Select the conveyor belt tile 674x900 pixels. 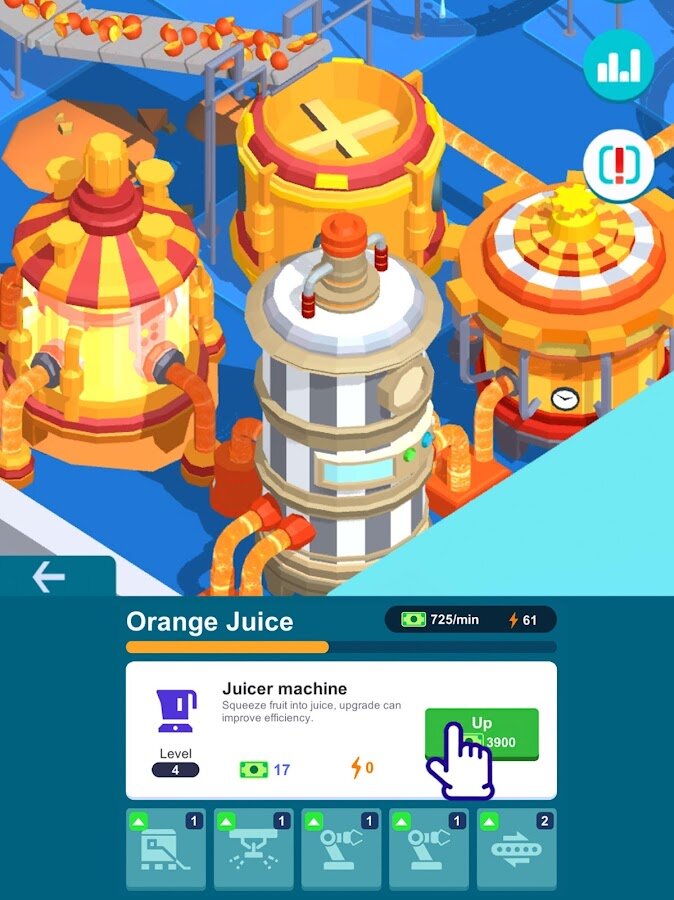point(516,848)
